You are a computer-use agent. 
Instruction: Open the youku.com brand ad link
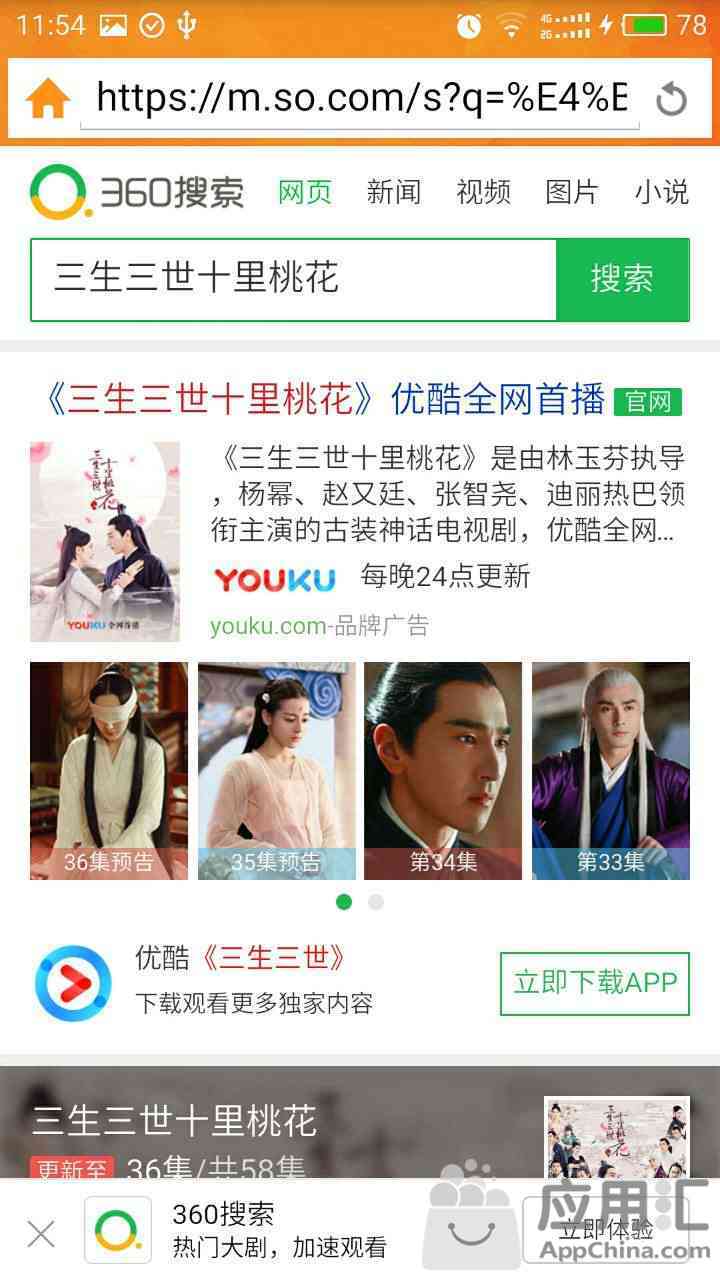[x=319, y=626]
